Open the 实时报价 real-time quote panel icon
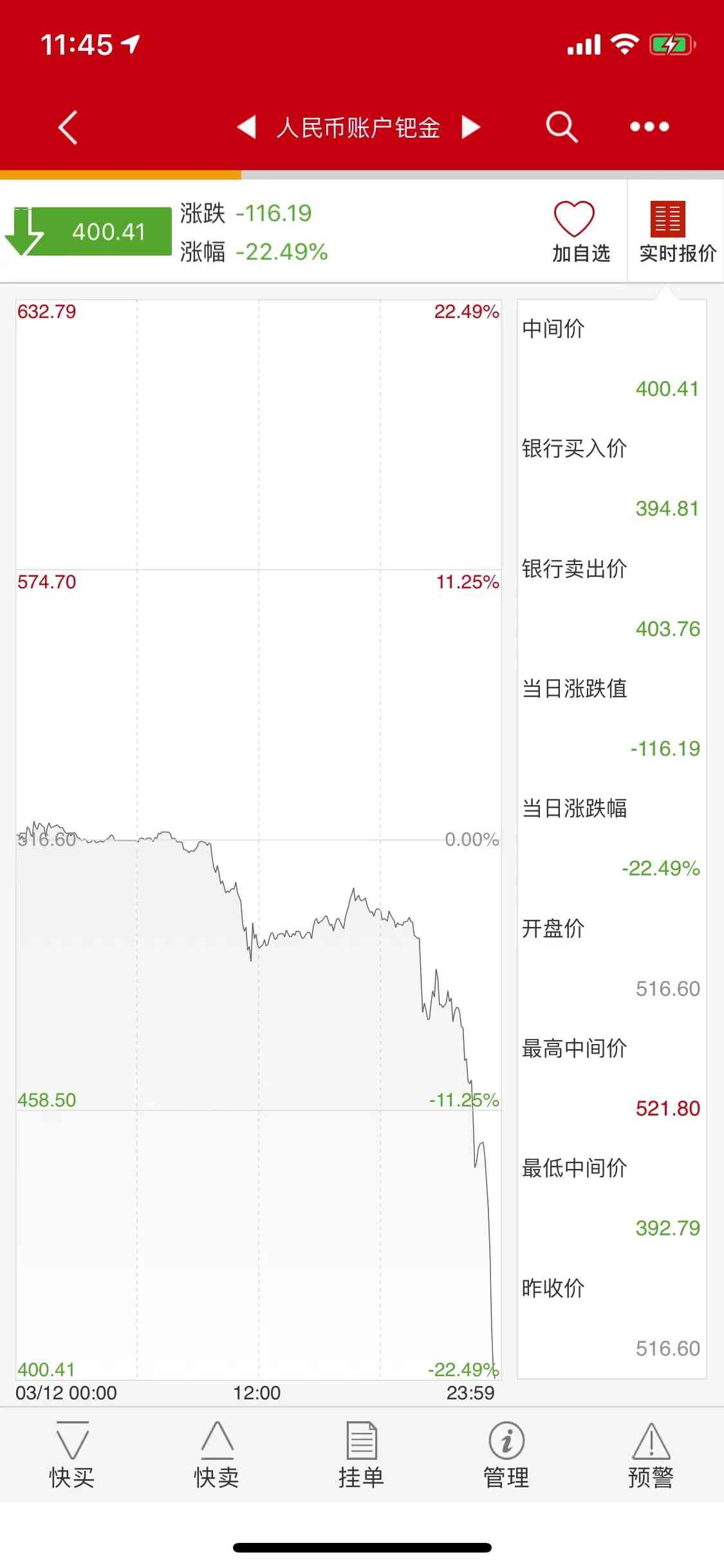The image size is (724, 1568). [668, 220]
